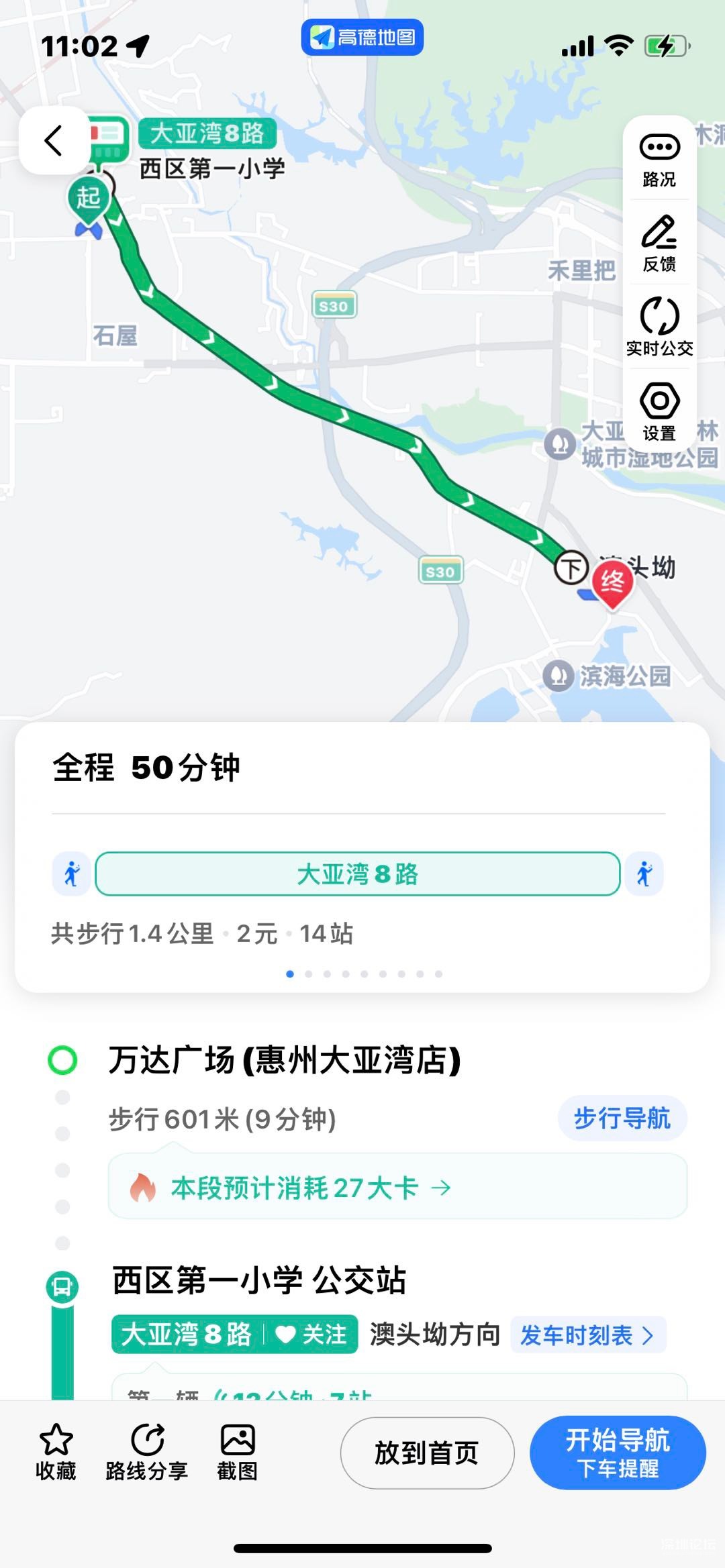Image resolution: width=725 pixels, height=1568 pixels.
Task: Open 反馈 feedback
Action: click(x=659, y=244)
